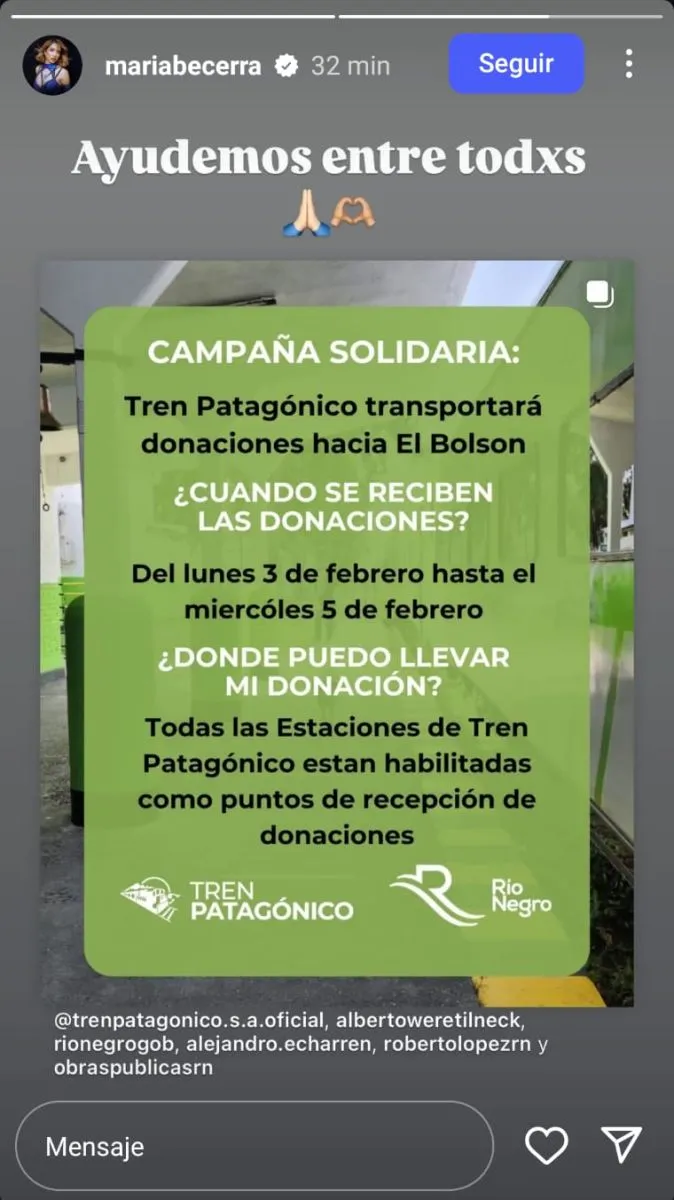Like this story with the heart
The width and height of the screenshot is (674, 1200).
[x=546, y=1145]
